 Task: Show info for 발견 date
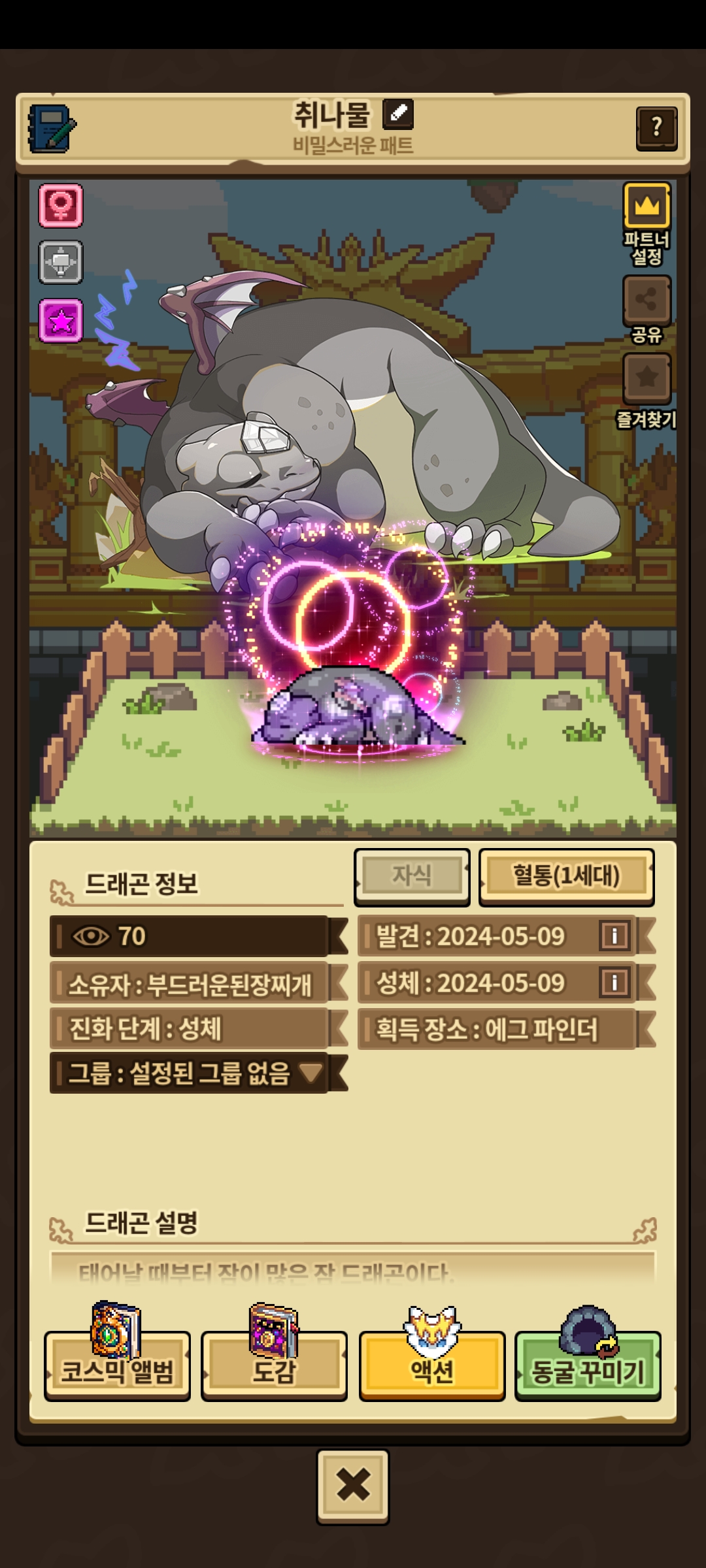click(614, 936)
